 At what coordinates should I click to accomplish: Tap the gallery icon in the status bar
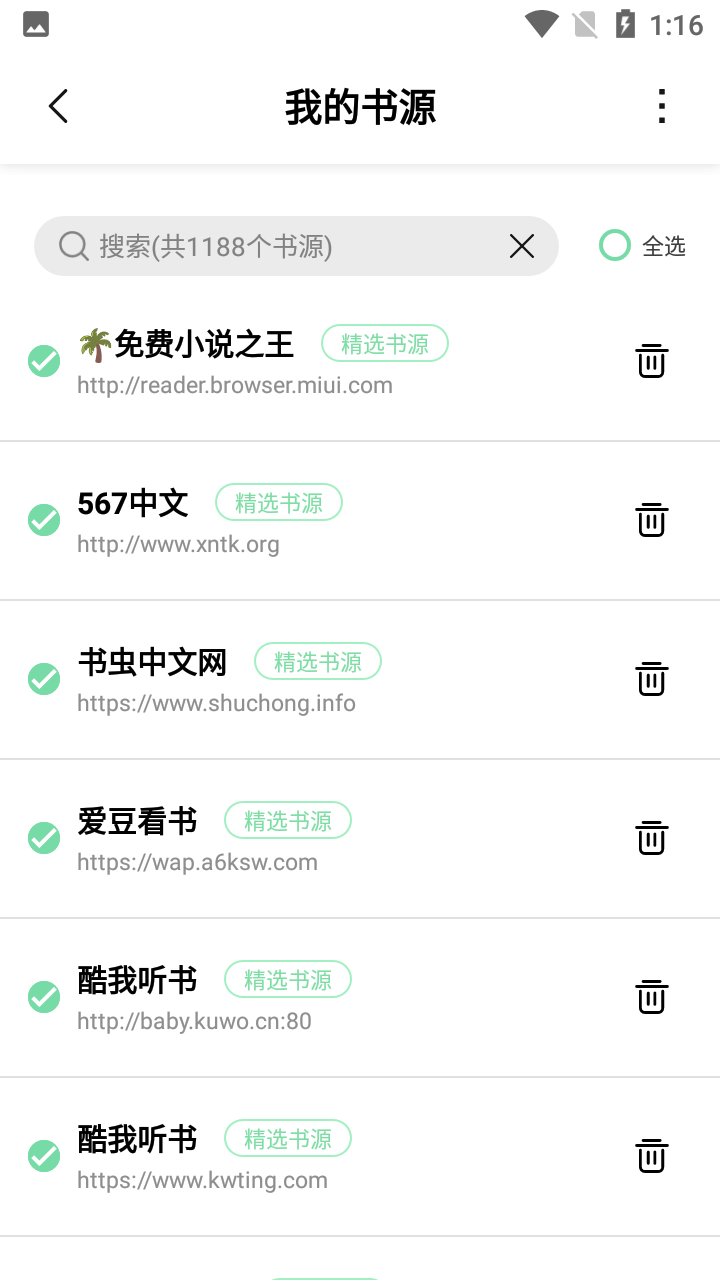tap(36, 23)
